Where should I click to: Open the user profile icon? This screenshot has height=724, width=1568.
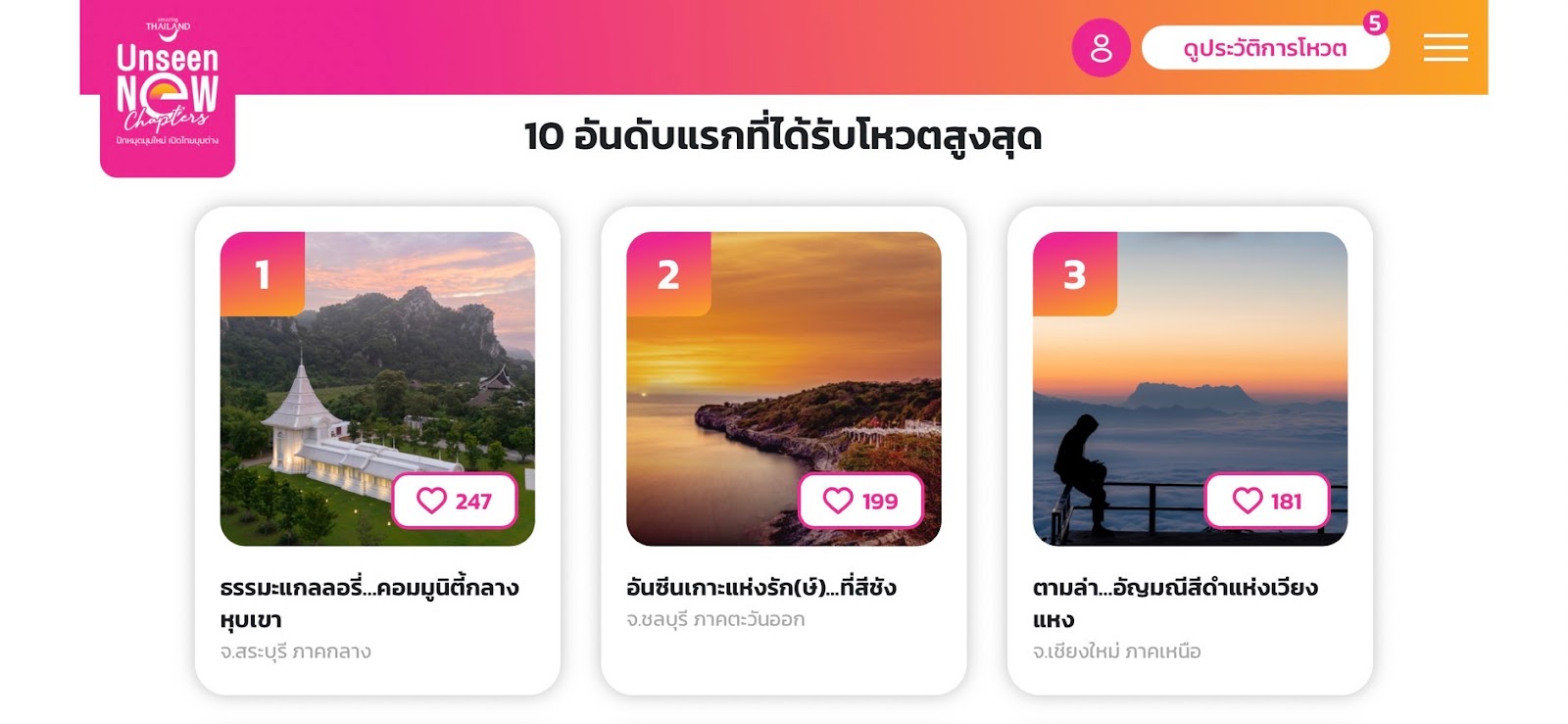[1101, 48]
